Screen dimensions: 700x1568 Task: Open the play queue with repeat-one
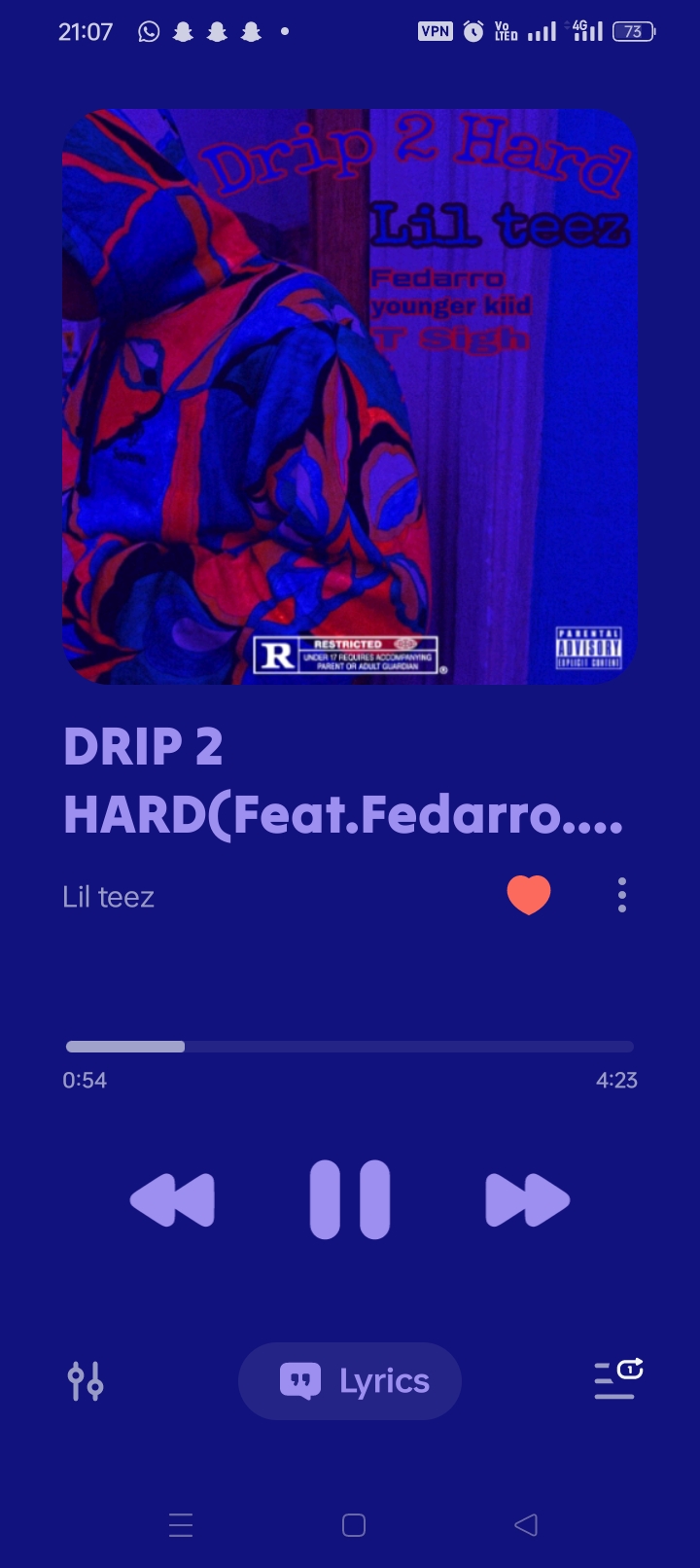pos(618,1379)
